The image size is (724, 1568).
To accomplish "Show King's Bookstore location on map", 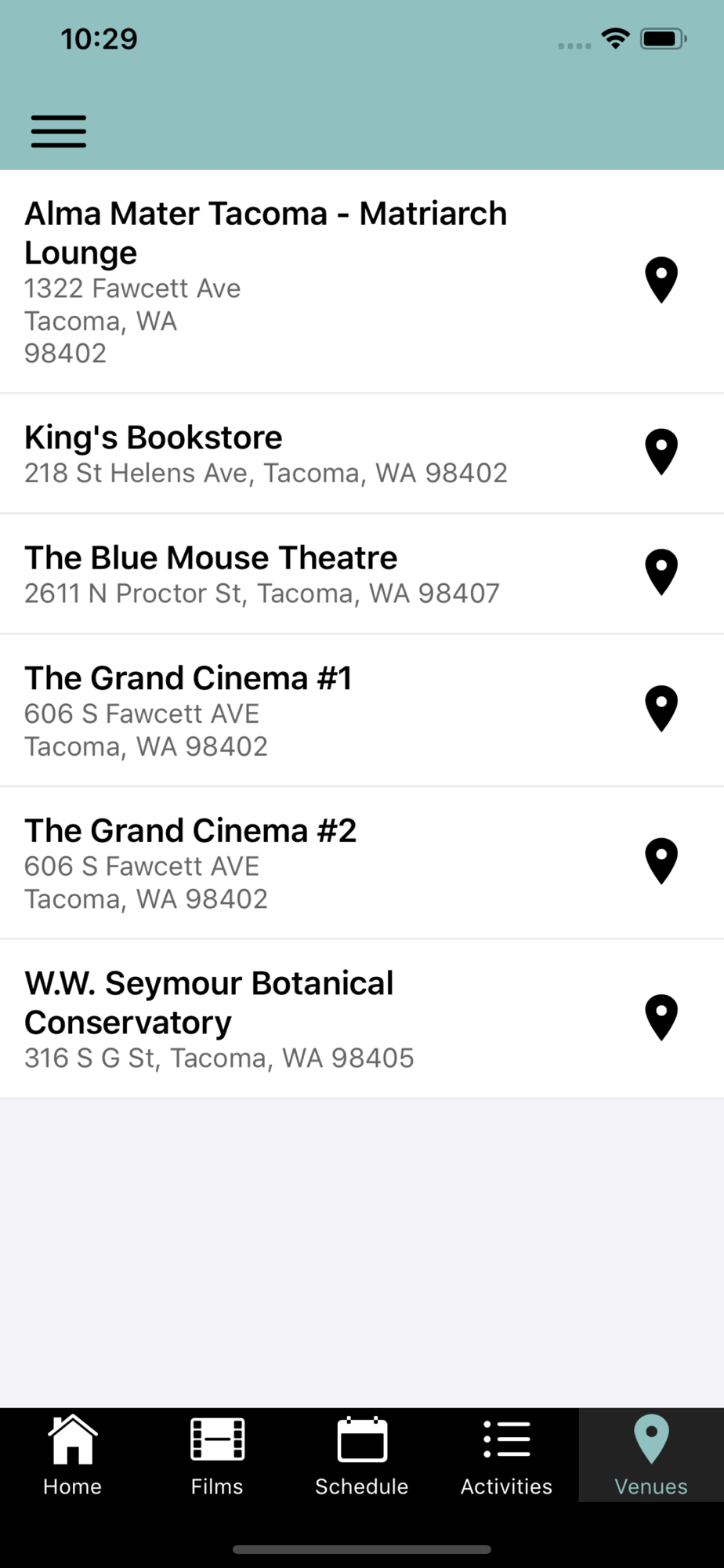I will (661, 452).
